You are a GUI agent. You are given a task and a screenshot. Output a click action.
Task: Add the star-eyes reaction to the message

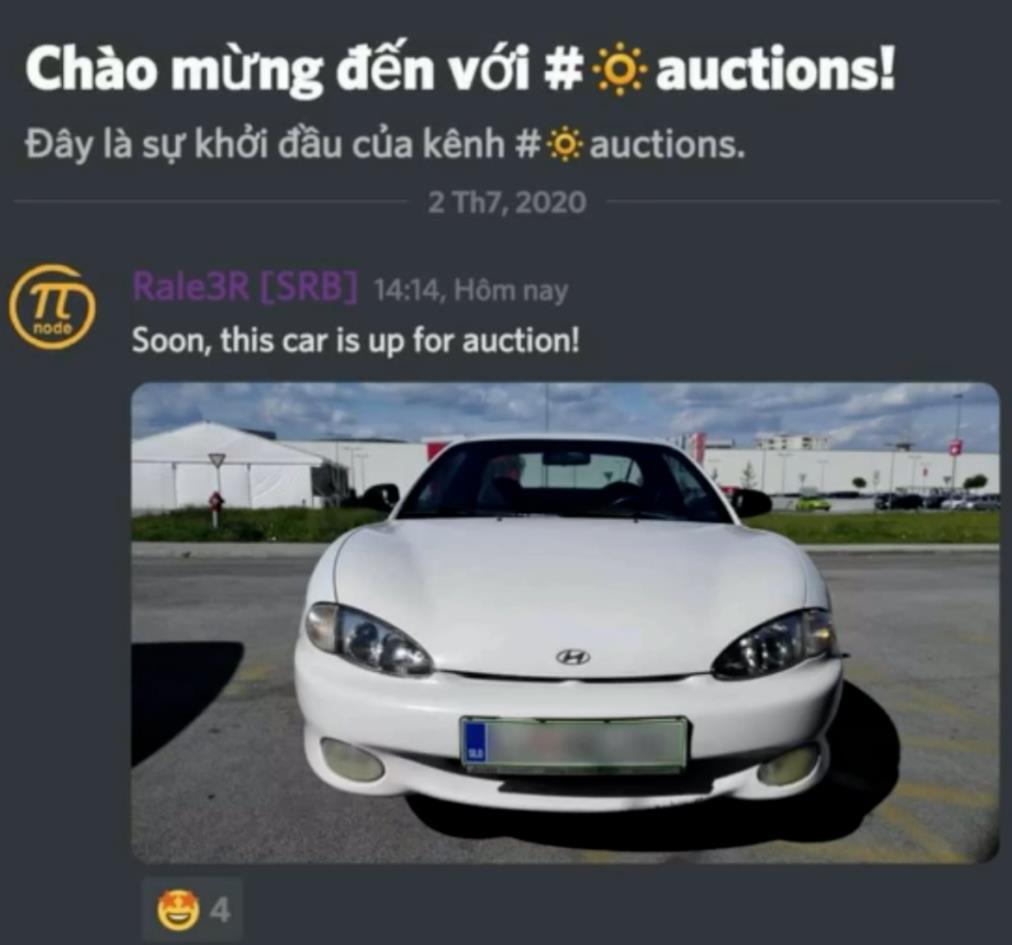pyautogui.click(x=192, y=910)
